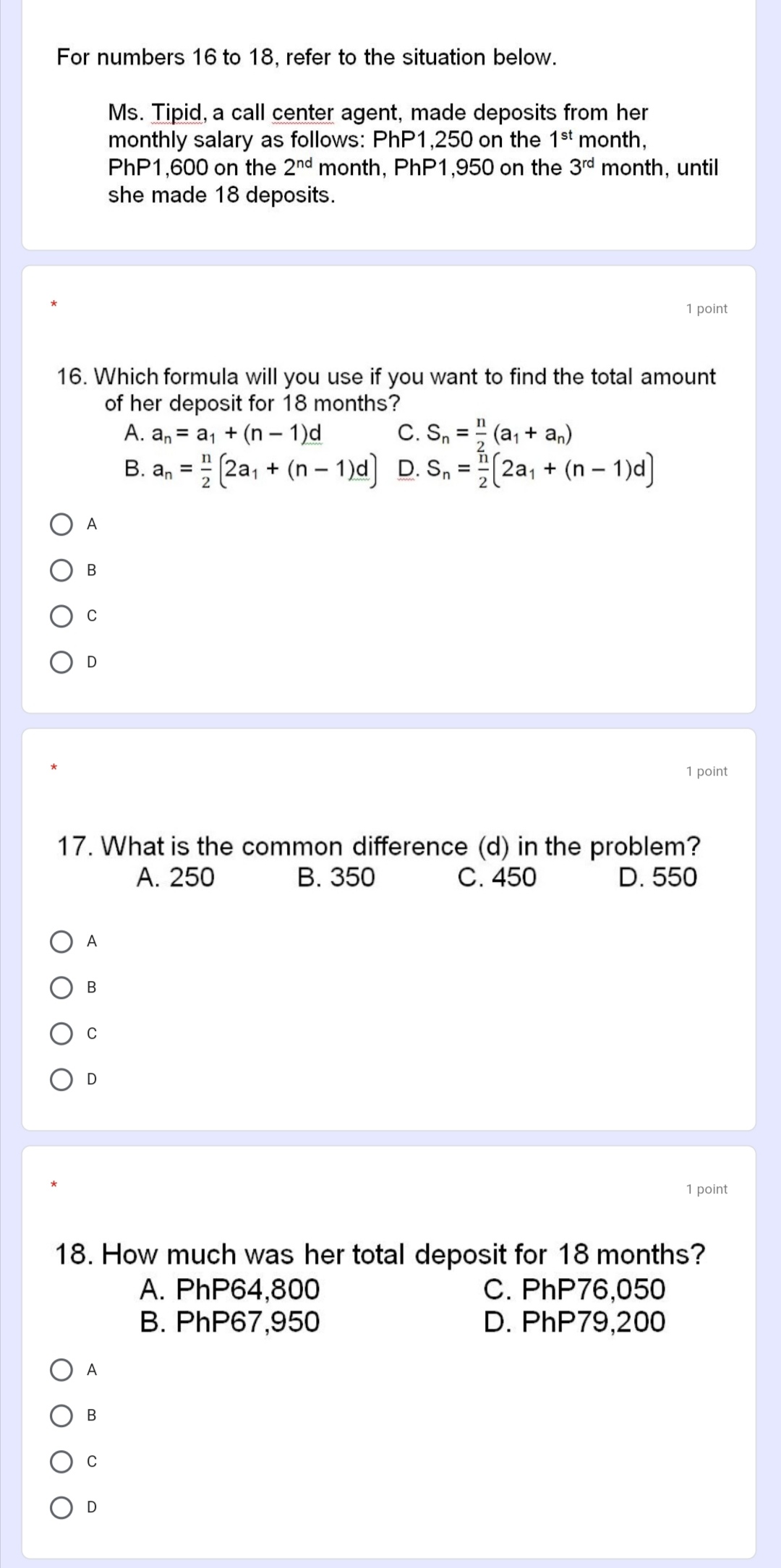Select option C for question 17
This screenshot has width=781, height=1568.
pos(61,1034)
